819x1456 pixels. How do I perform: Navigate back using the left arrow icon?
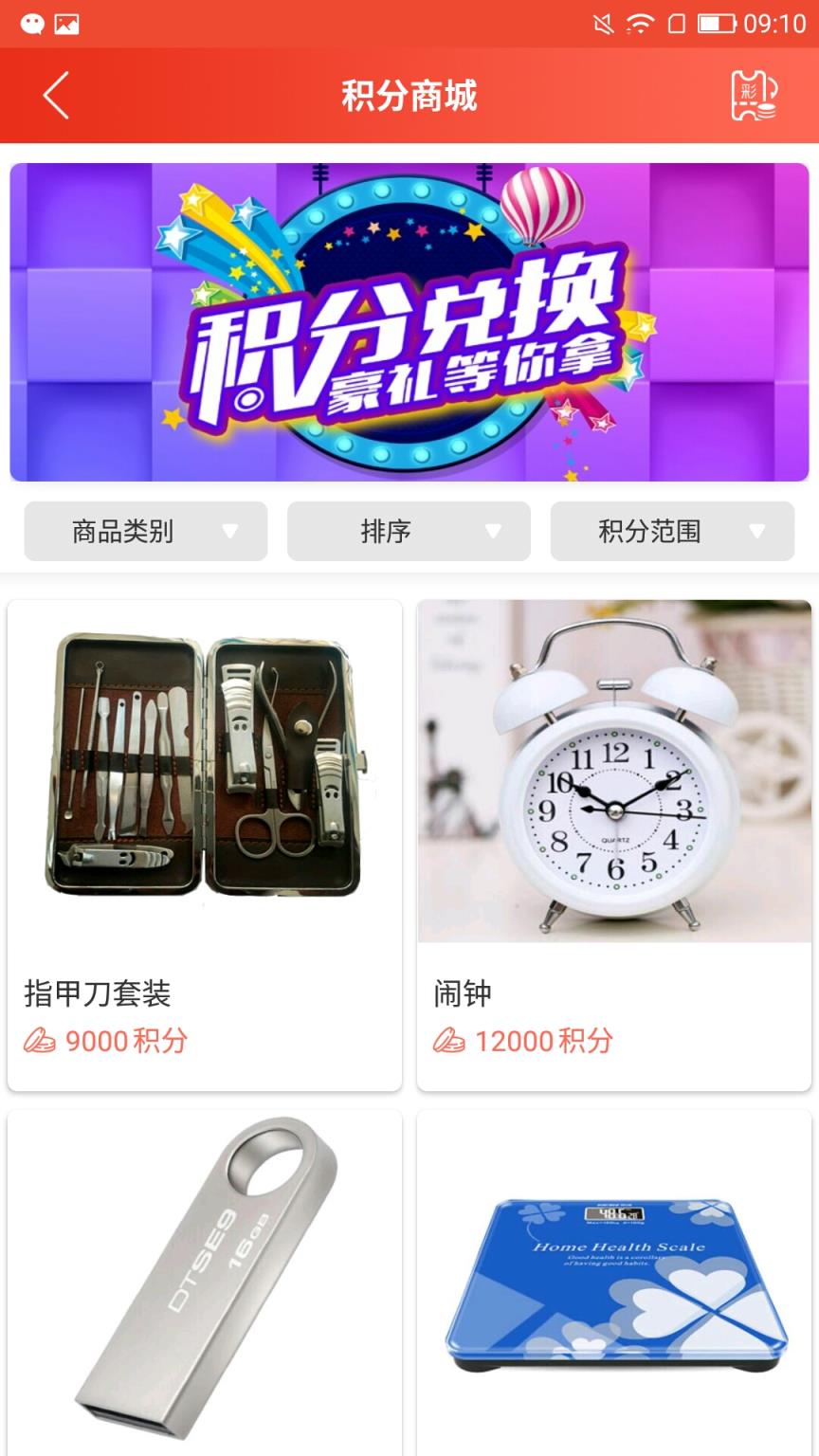click(x=54, y=96)
